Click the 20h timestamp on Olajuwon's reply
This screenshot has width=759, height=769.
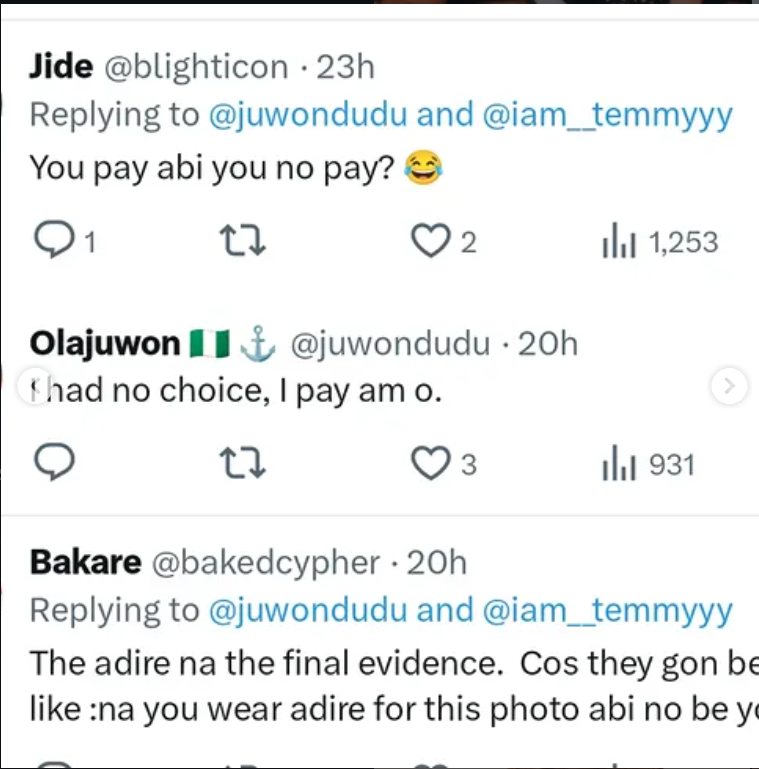(549, 342)
